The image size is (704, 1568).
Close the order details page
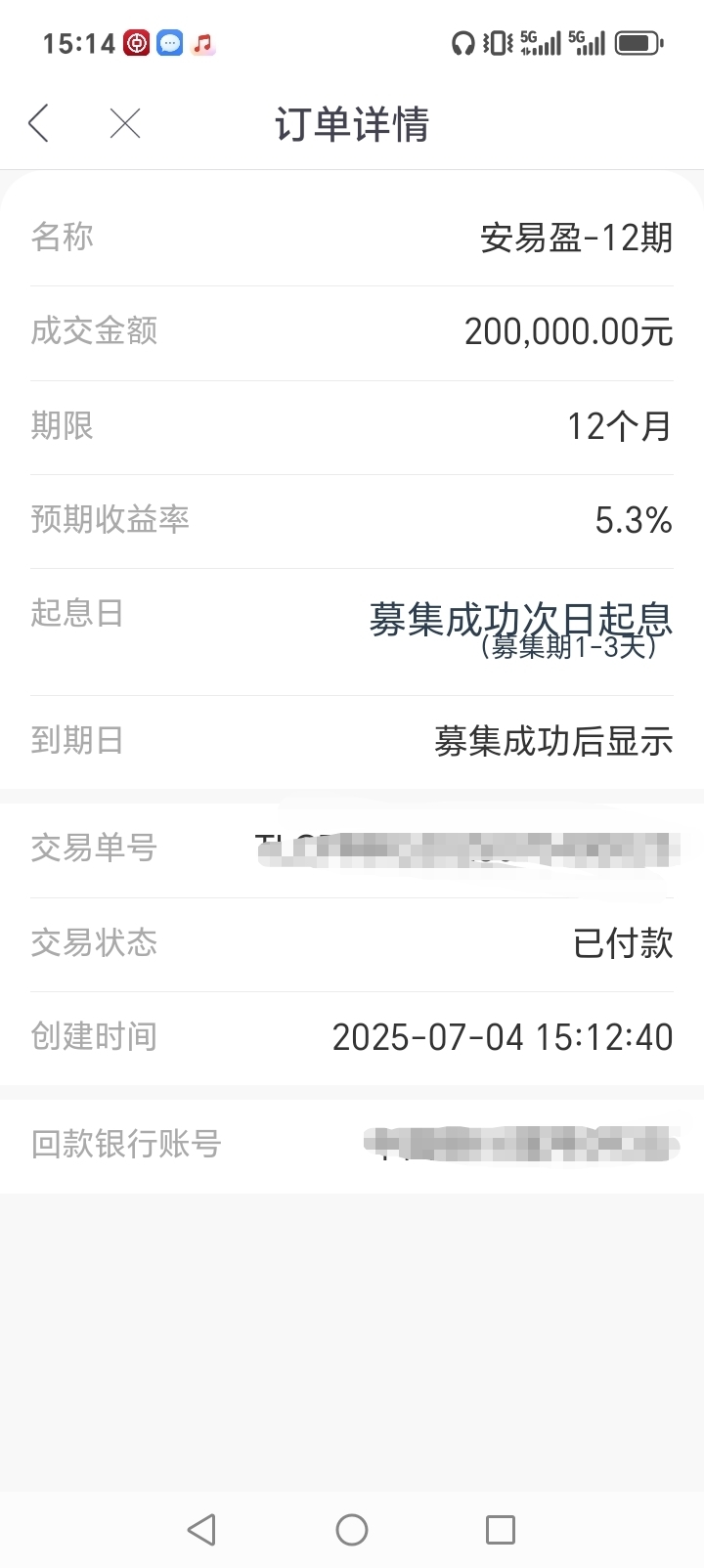[x=125, y=124]
